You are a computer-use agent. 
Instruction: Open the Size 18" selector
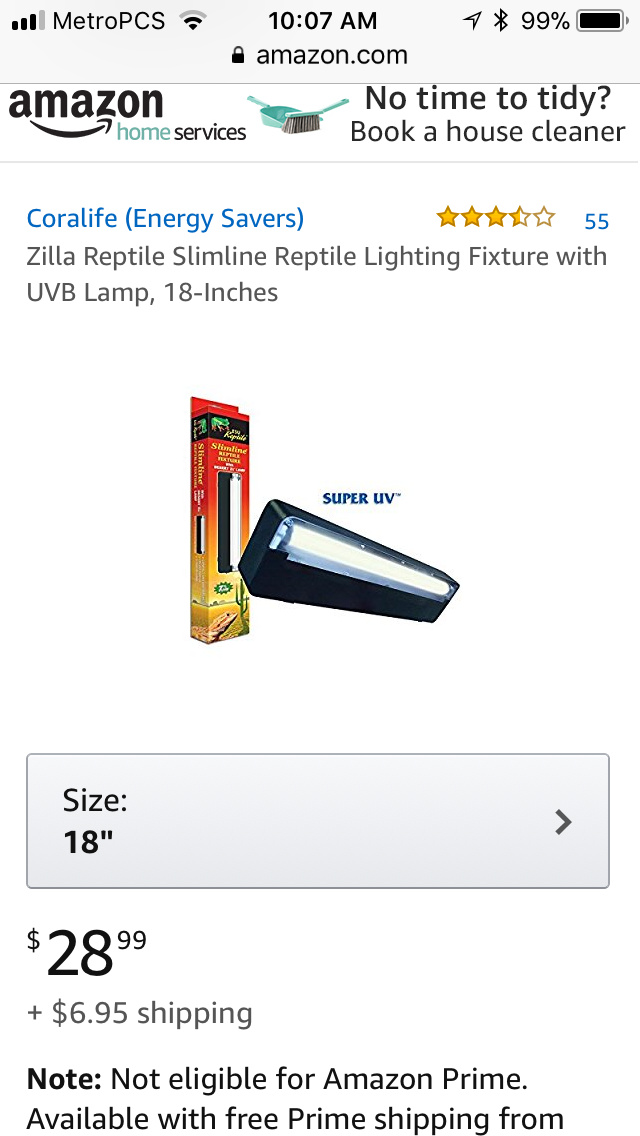[318, 821]
